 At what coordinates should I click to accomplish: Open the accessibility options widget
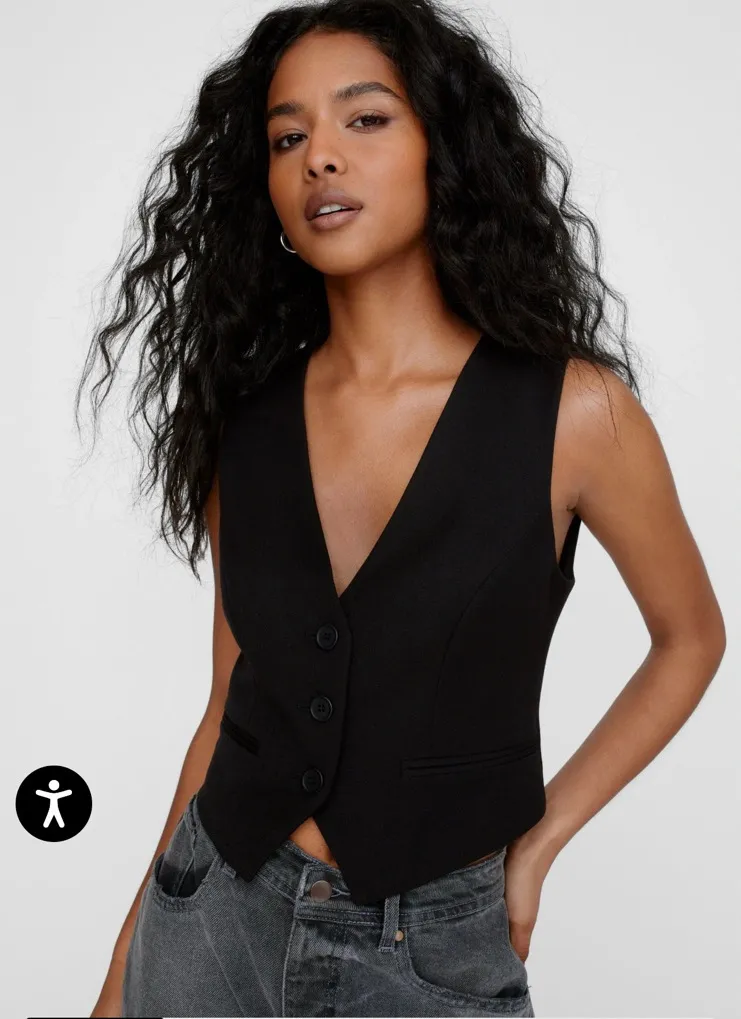(53, 803)
